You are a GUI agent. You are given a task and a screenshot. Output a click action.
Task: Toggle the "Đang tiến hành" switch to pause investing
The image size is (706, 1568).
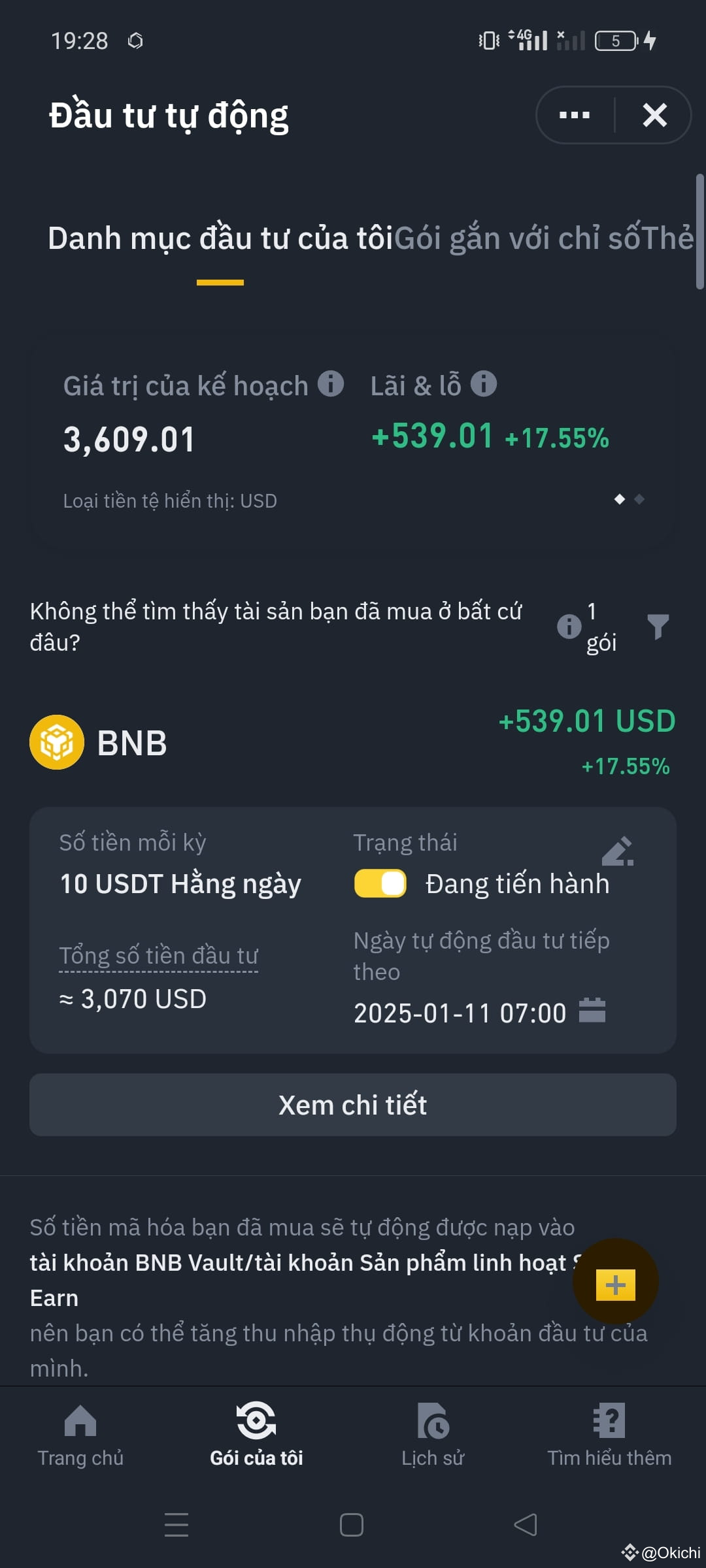[379, 882]
